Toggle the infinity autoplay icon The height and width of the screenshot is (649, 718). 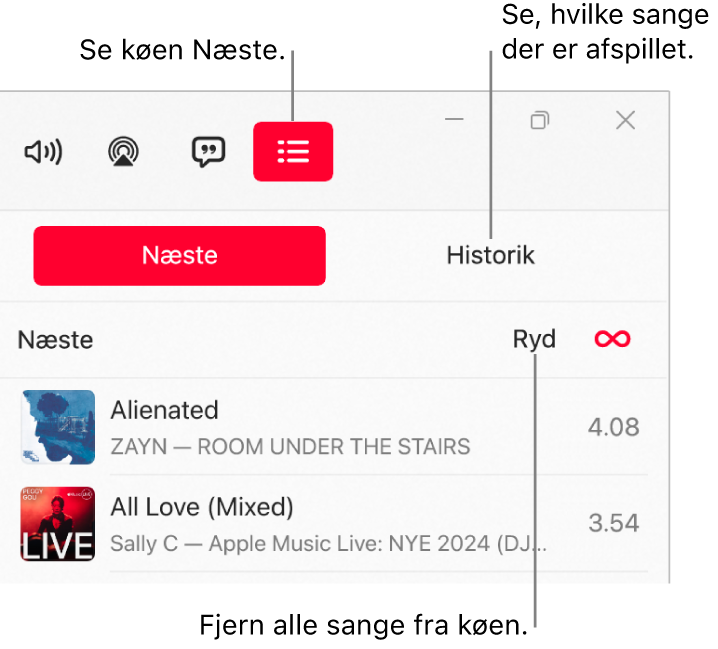coord(612,339)
